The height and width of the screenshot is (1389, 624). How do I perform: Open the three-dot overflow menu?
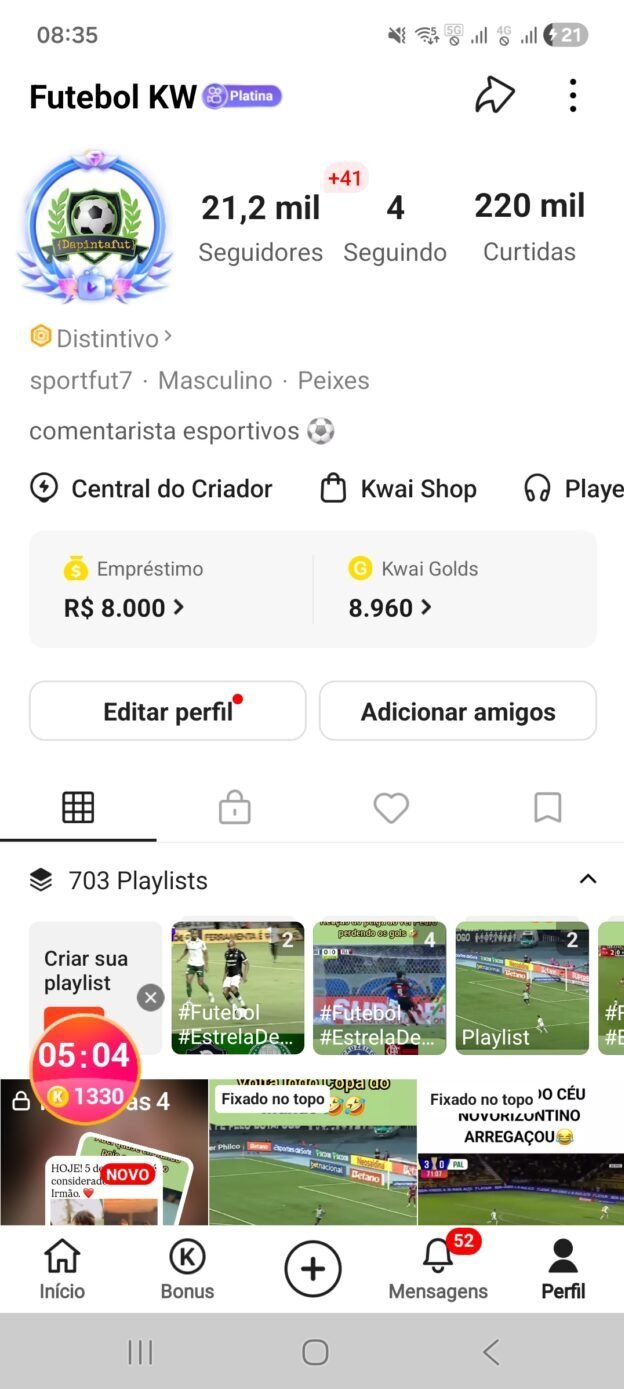[x=572, y=96]
